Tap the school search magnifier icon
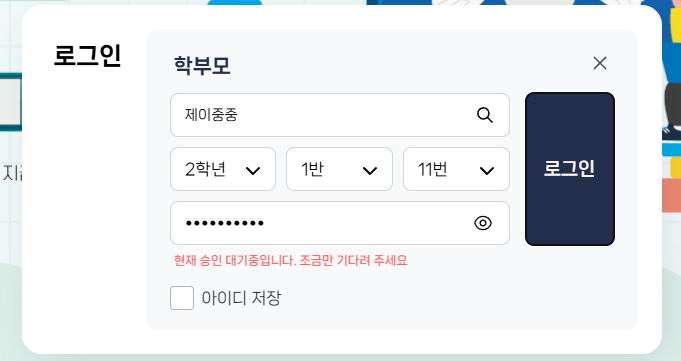 pyautogui.click(x=484, y=115)
